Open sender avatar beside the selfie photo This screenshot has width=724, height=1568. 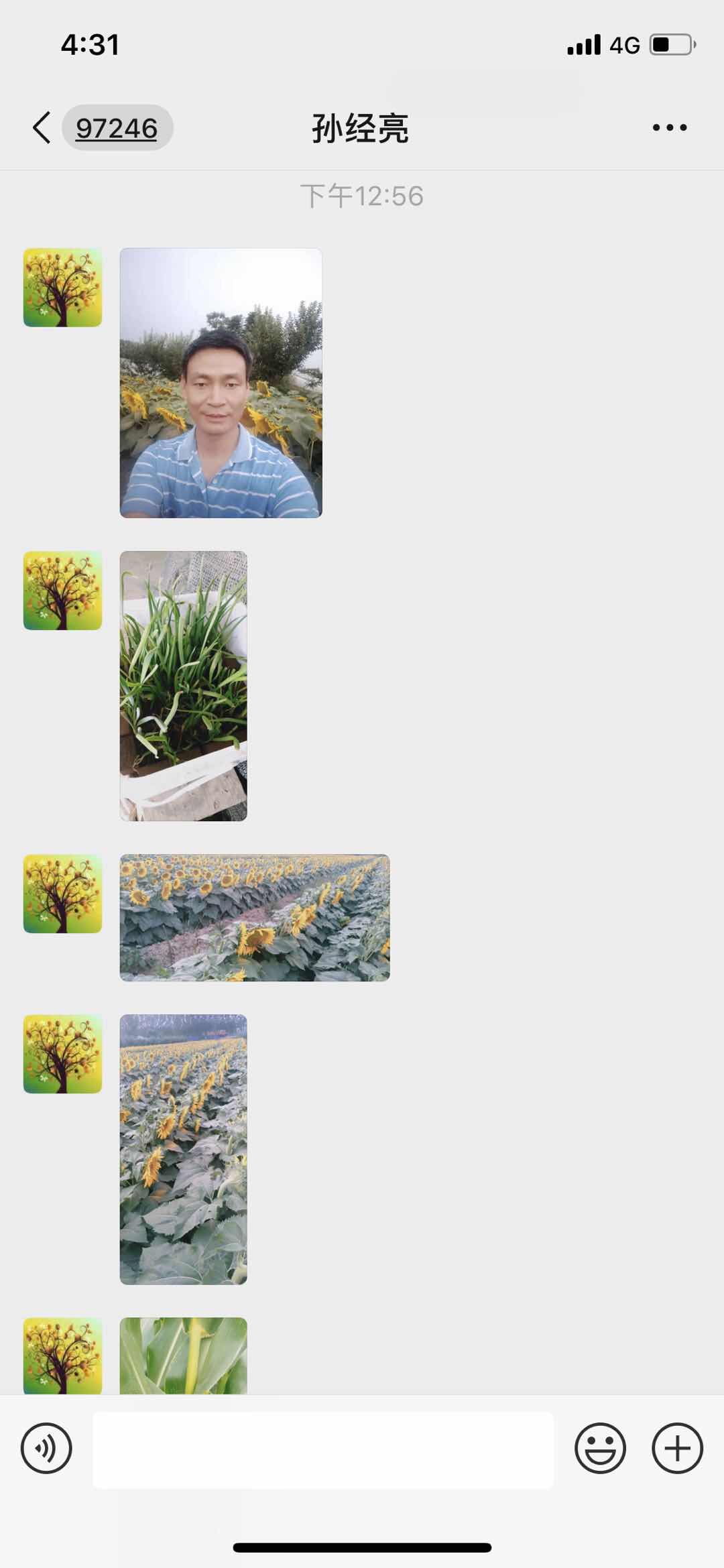point(62,288)
